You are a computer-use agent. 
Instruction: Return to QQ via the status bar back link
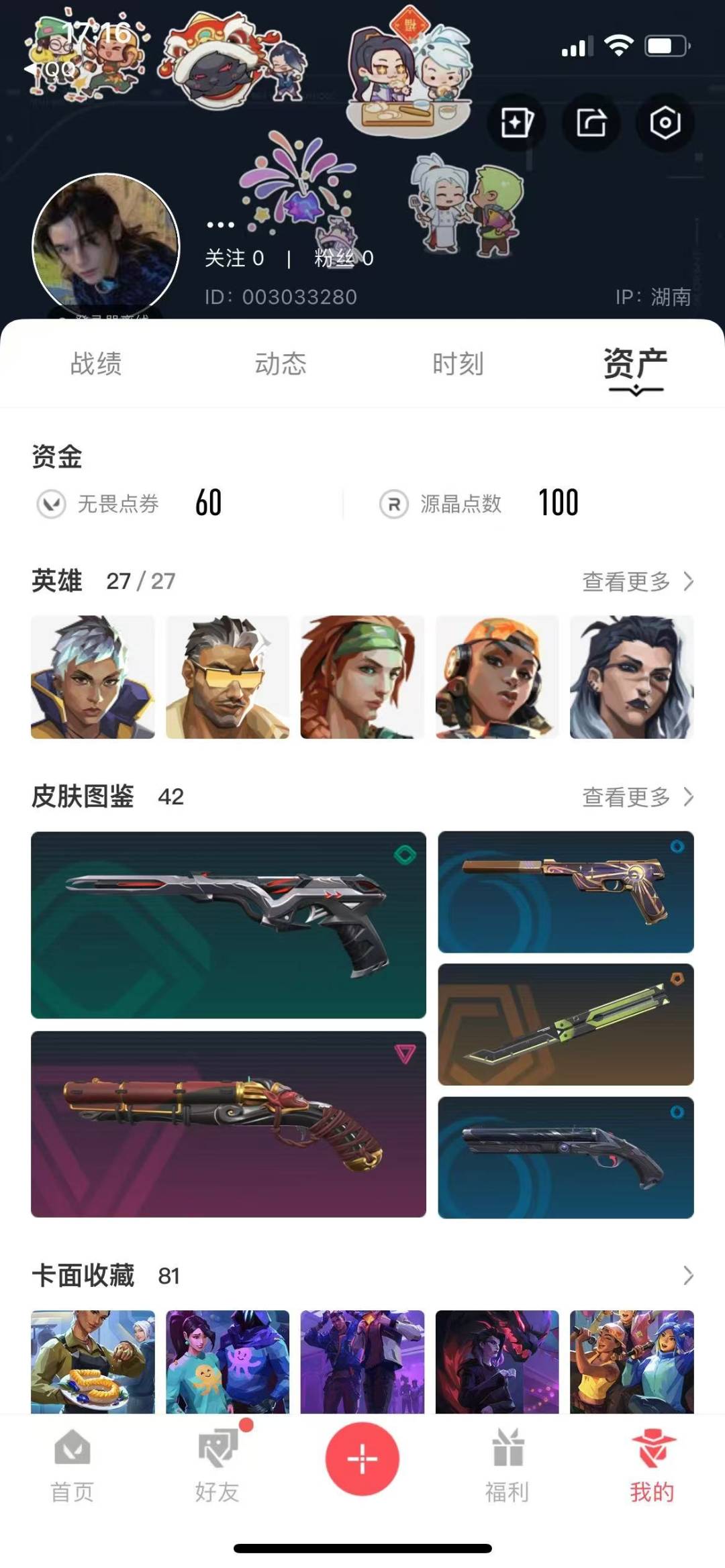(x=50, y=68)
